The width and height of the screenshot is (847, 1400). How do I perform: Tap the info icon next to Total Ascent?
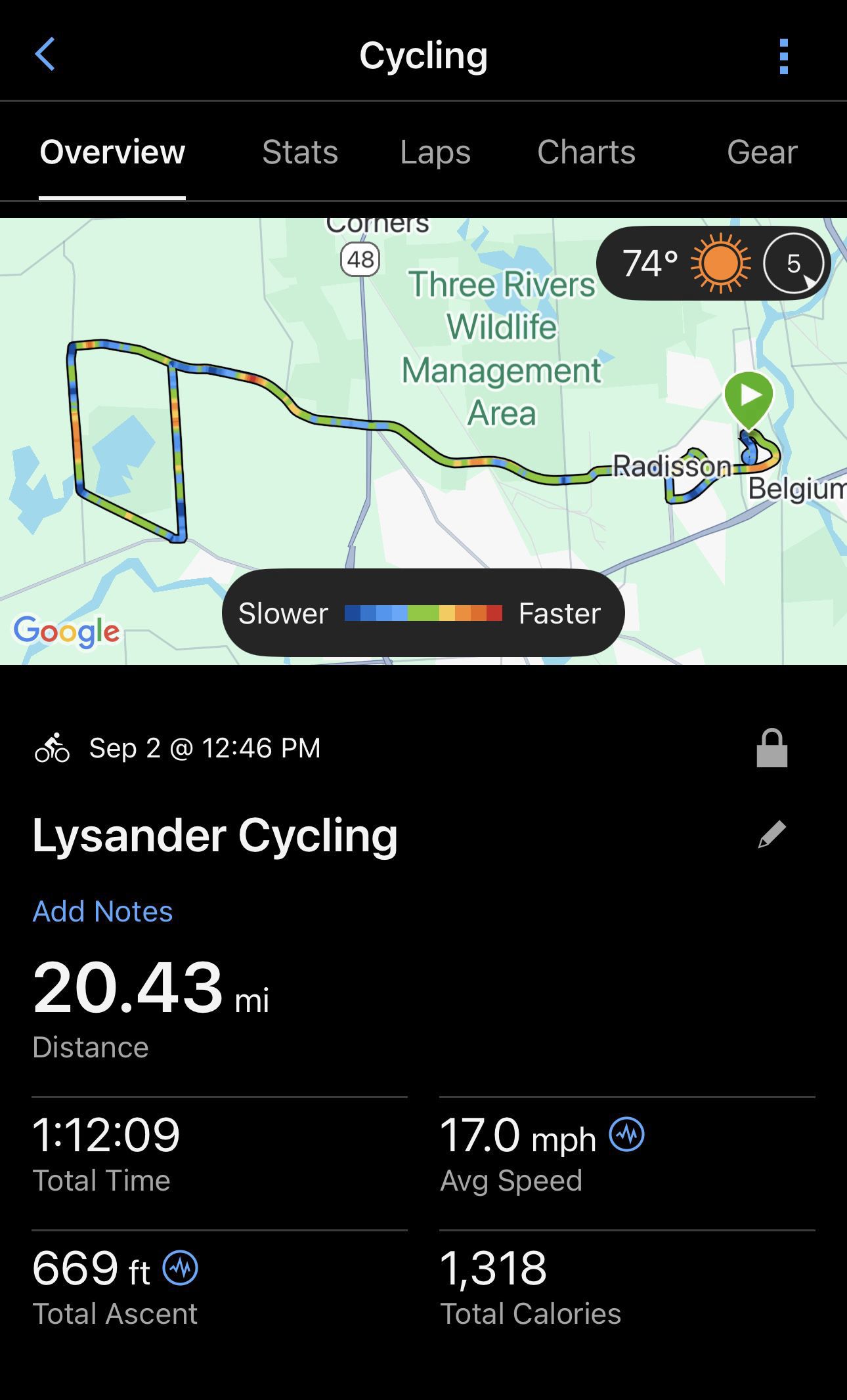coord(180,1267)
